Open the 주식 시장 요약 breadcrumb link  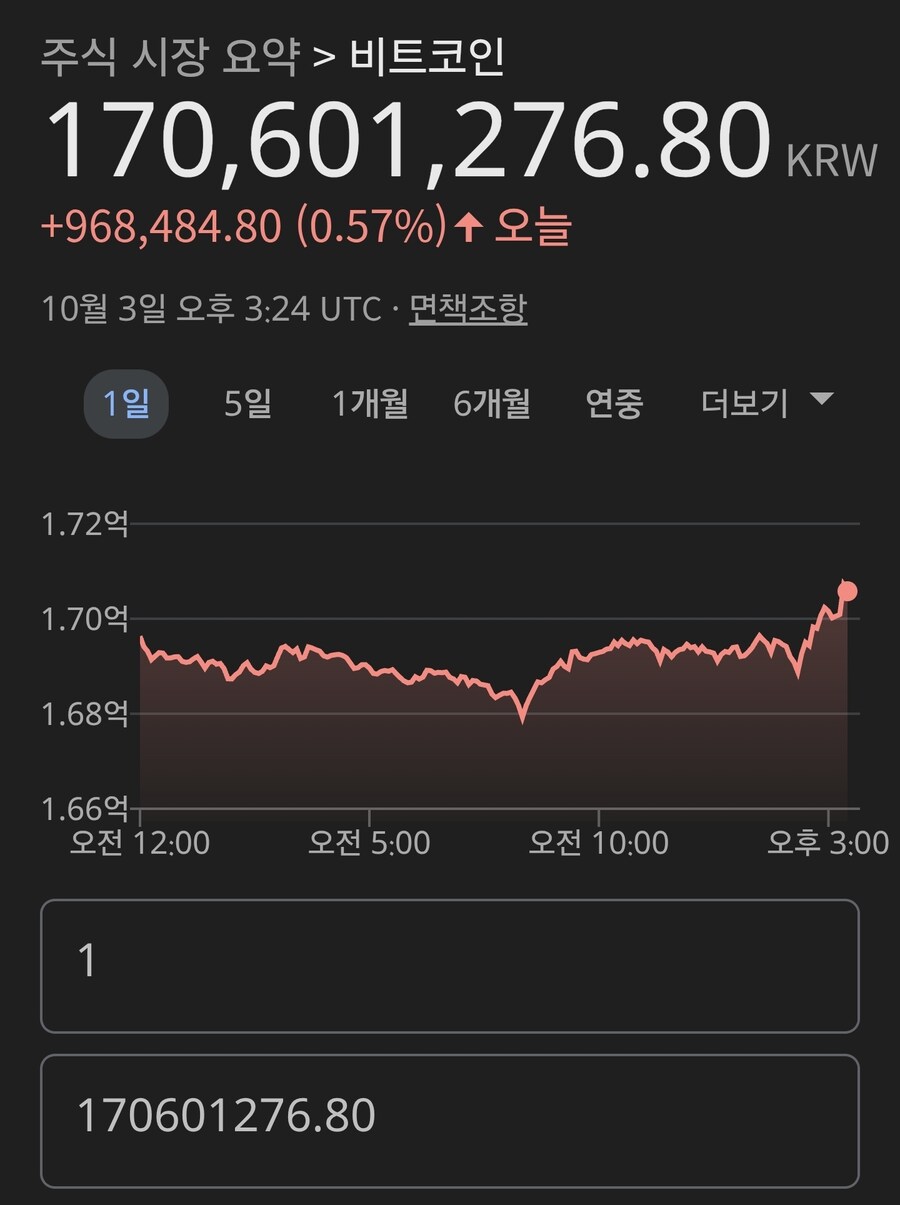169,57
